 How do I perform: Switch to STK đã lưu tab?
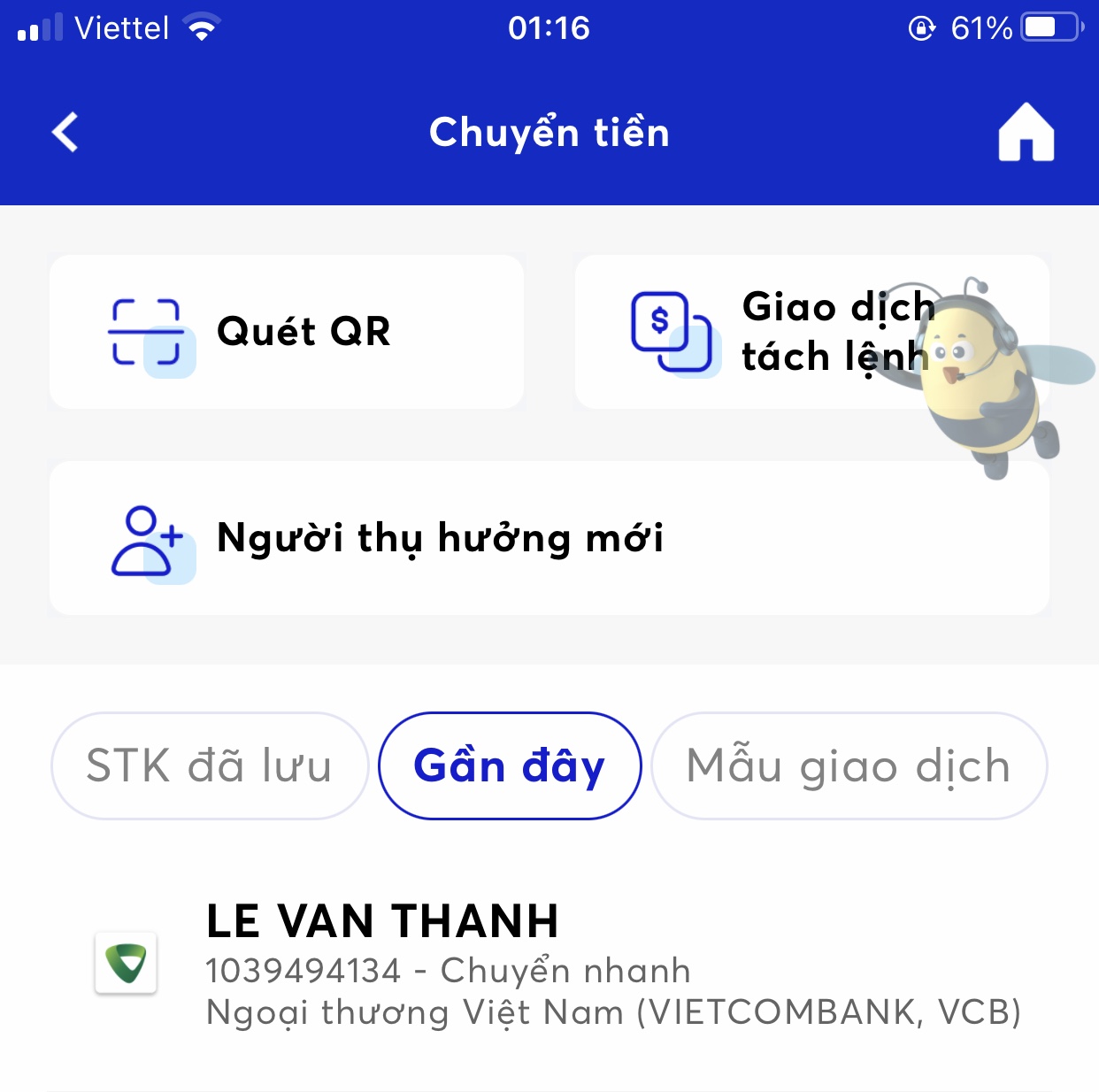[x=209, y=765]
